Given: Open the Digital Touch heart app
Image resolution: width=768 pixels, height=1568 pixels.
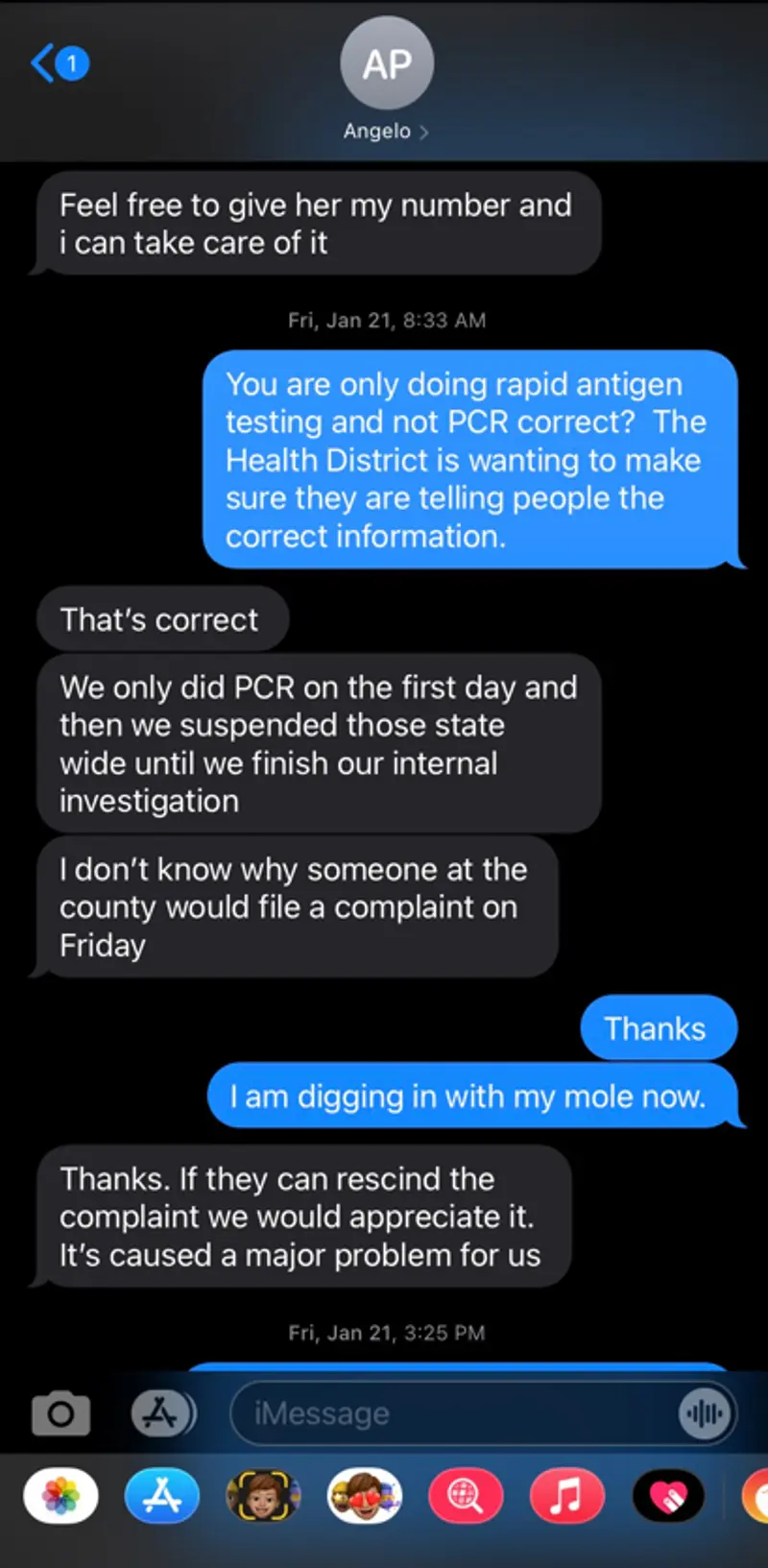Looking at the screenshot, I should tap(668, 1496).
